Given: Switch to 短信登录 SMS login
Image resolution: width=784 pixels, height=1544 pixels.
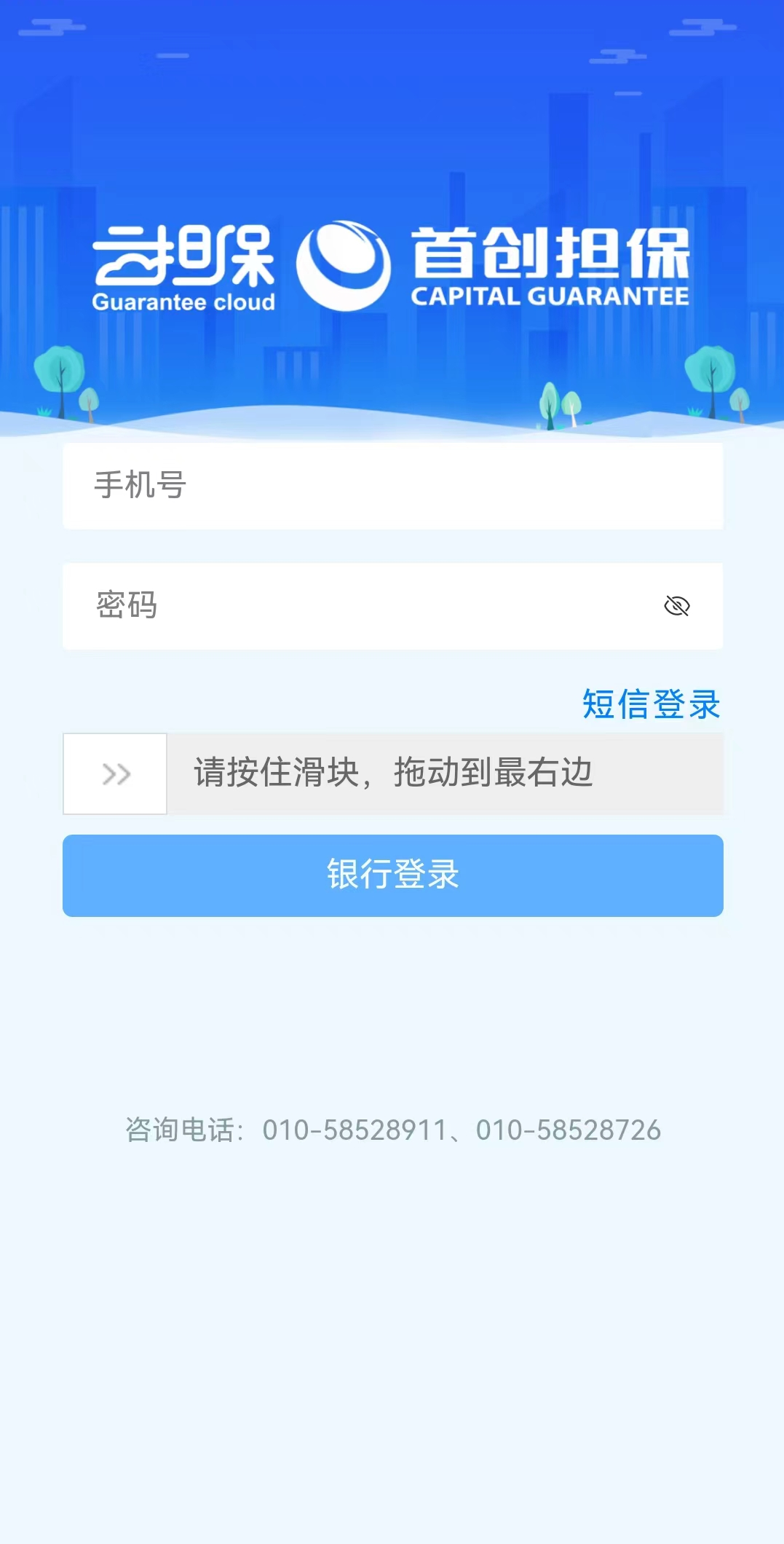Looking at the screenshot, I should tap(651, 704).
